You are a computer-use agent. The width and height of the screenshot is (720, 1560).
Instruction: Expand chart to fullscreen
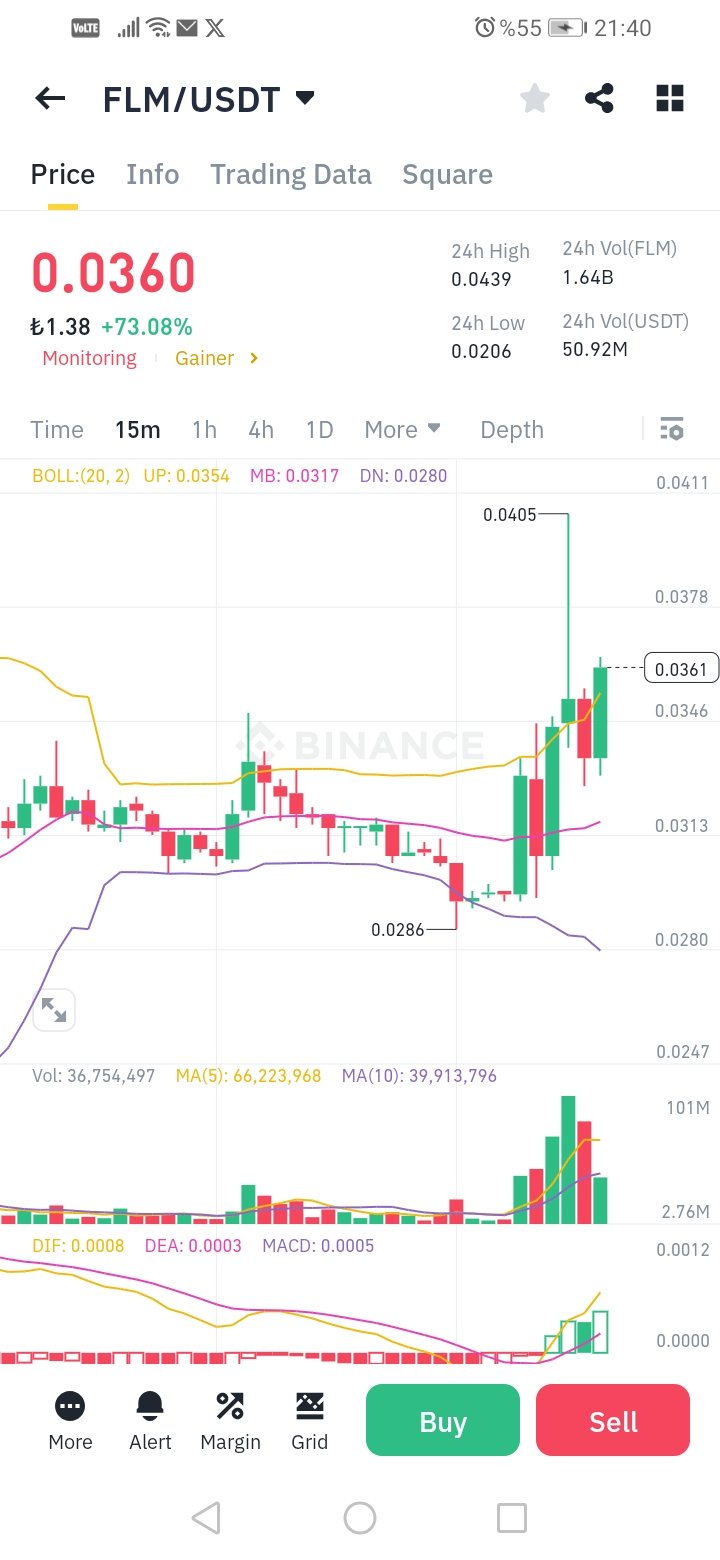54,1010
